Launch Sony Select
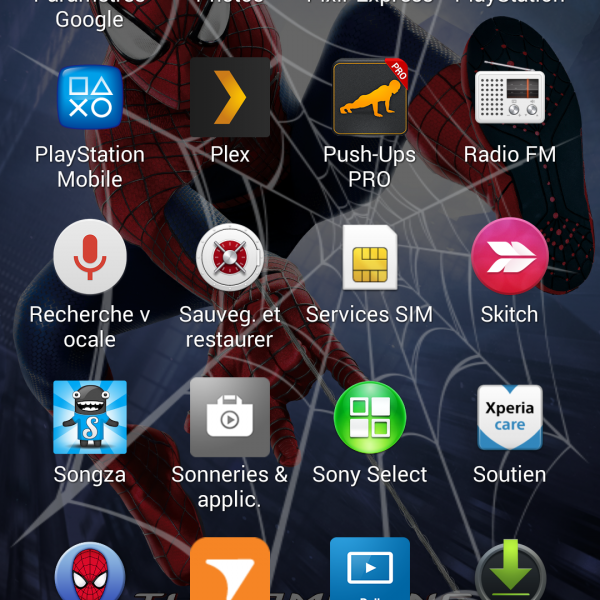This screenshot has width=600, height=600. (x=370, y=417)
